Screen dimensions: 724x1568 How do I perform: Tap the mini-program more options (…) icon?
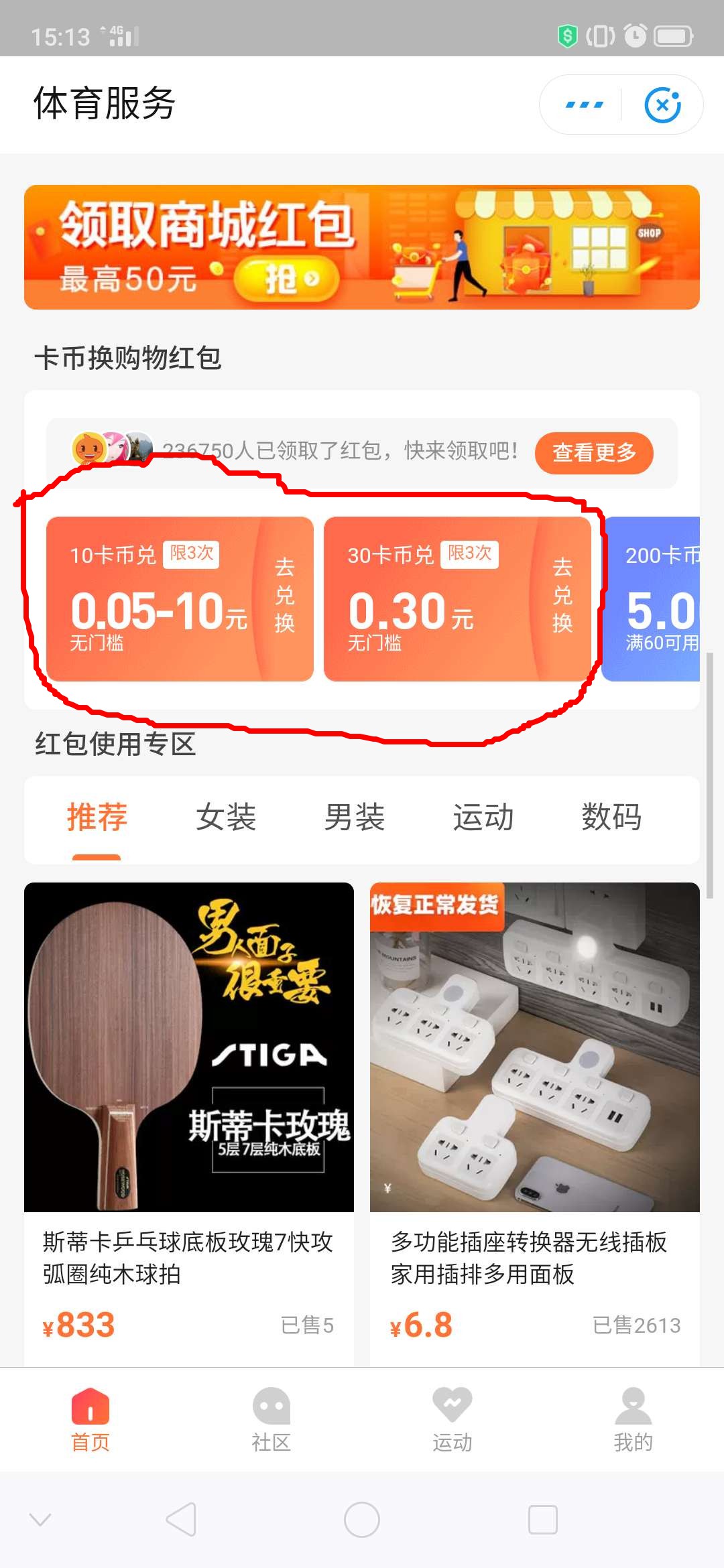[582, 104]
